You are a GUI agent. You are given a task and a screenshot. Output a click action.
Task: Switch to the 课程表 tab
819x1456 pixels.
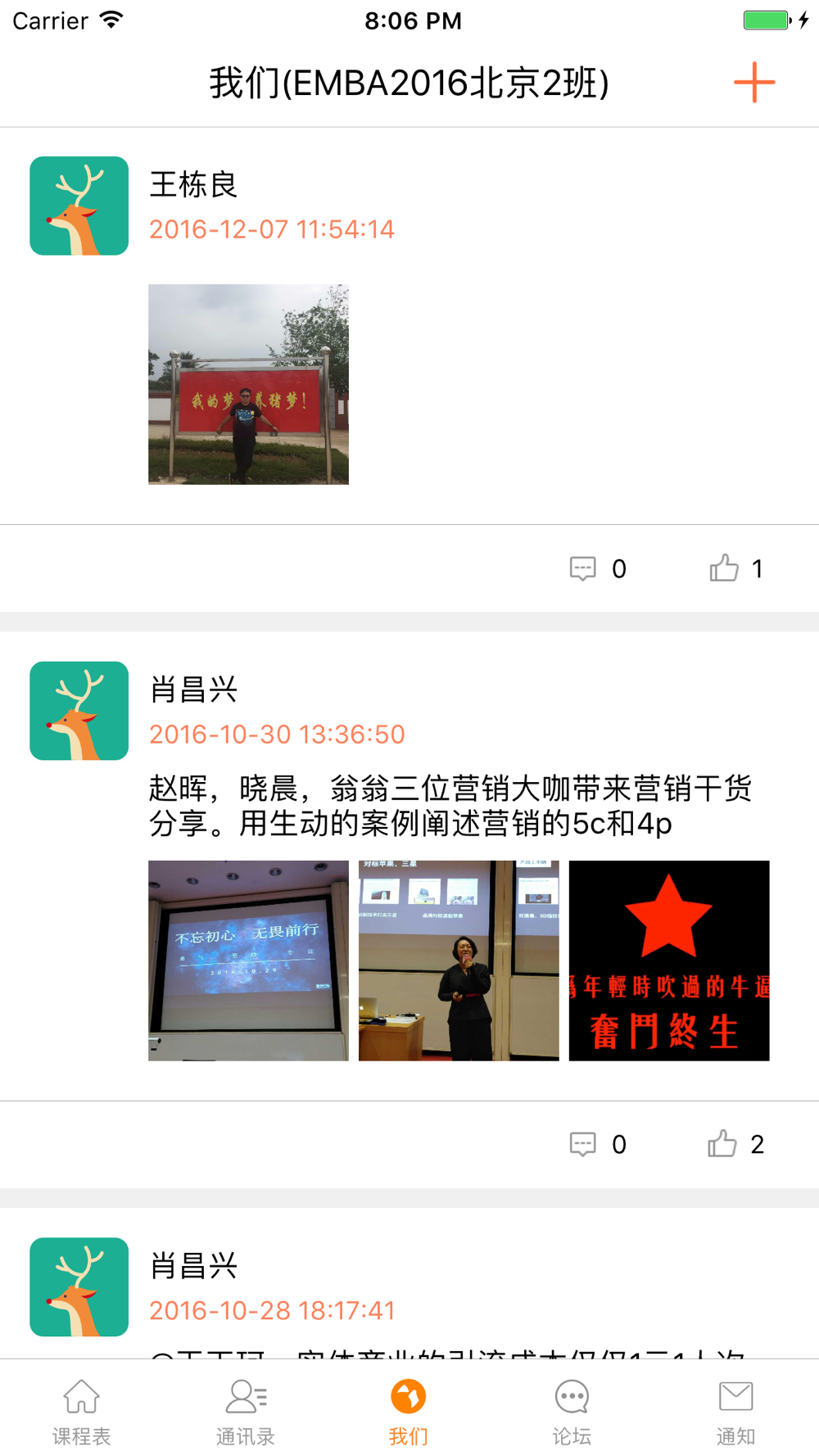82,1411
